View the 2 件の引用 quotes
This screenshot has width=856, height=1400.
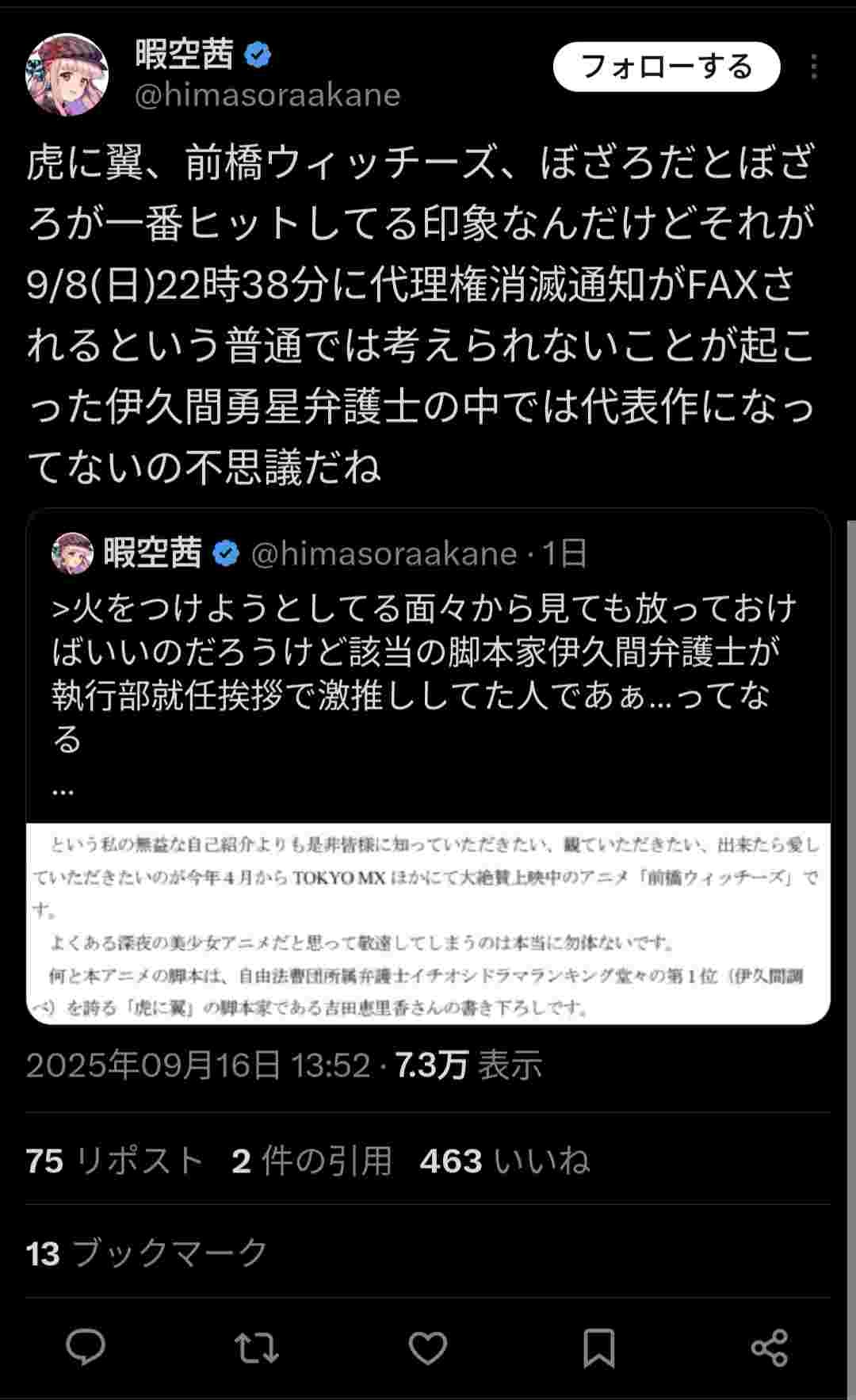[x=311, y=1161]
